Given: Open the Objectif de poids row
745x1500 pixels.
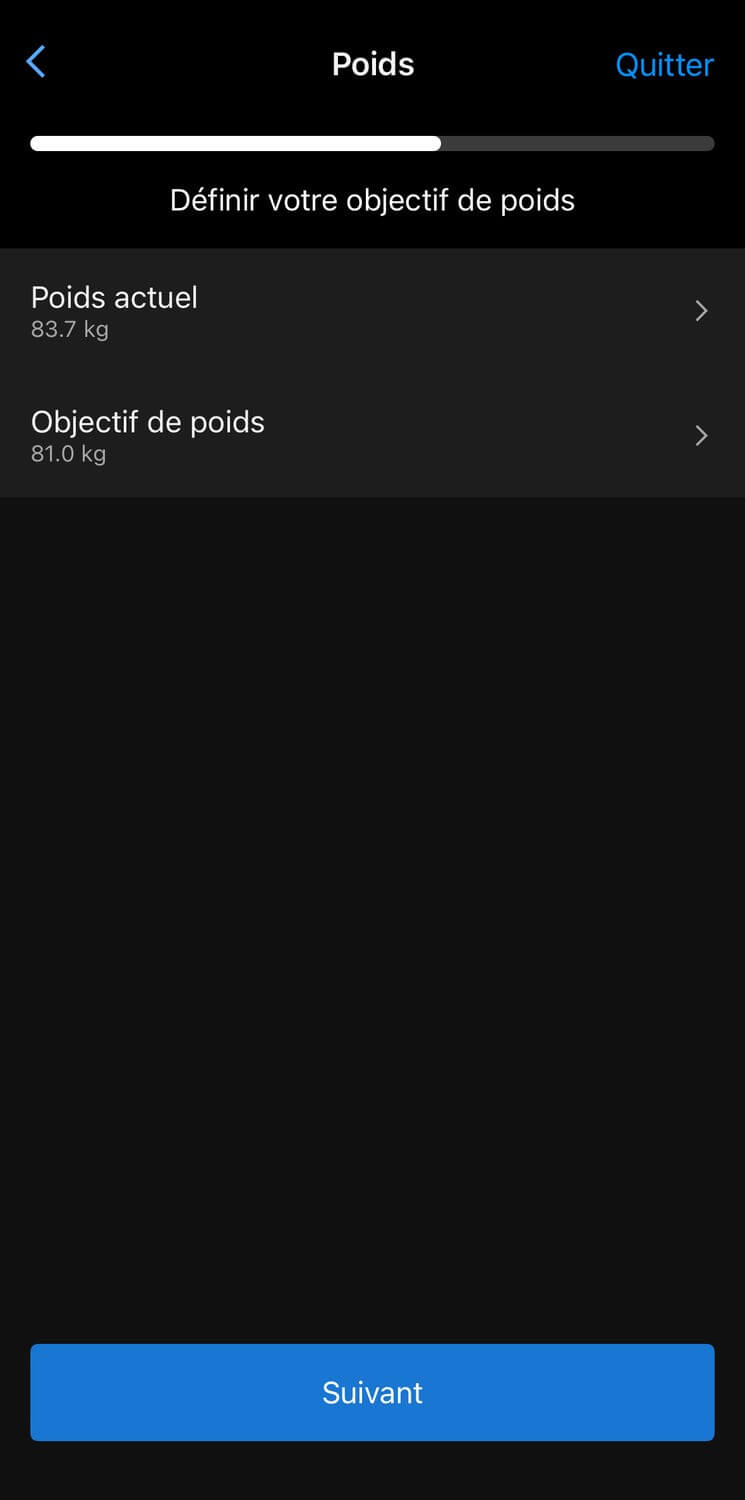Looking at the screenshot, I should tap(372, 436).
